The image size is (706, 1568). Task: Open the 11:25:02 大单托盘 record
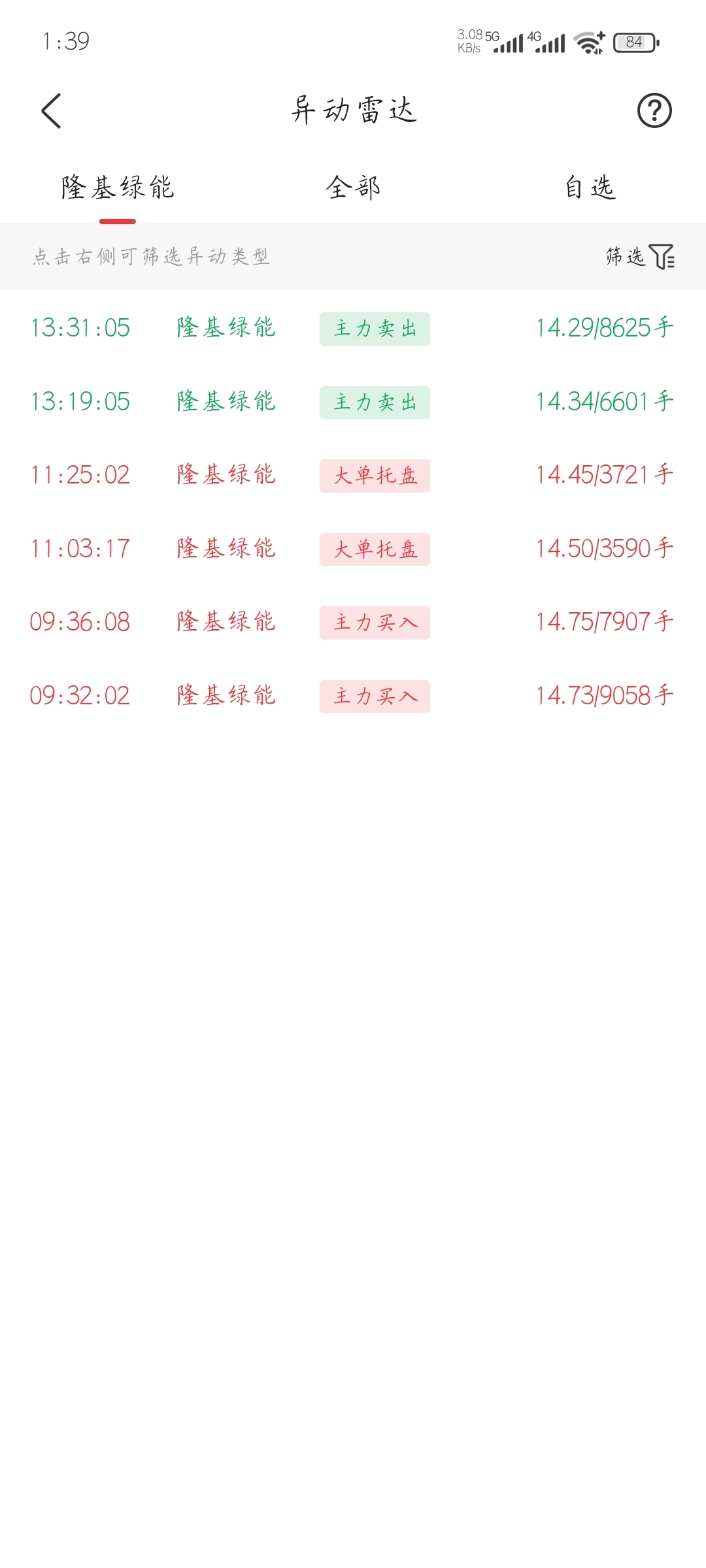(x=353, y=475)
